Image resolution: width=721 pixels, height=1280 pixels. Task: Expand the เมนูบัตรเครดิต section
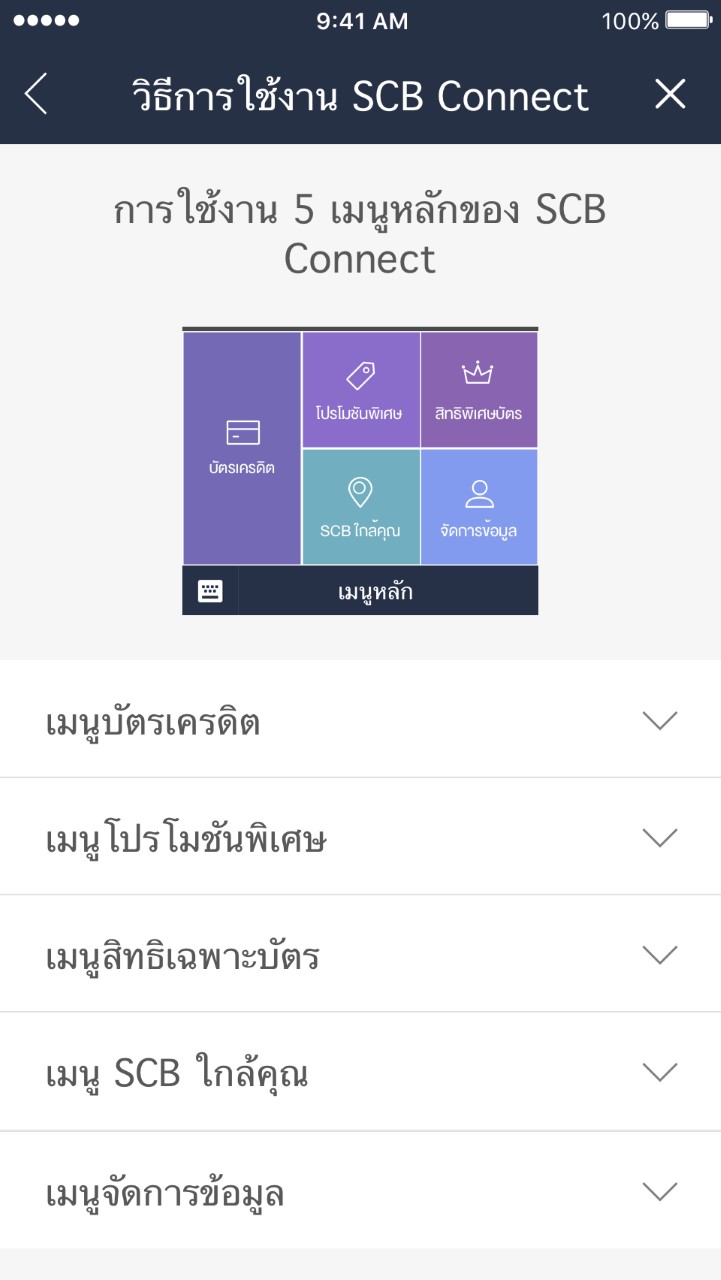pos(360,719)
